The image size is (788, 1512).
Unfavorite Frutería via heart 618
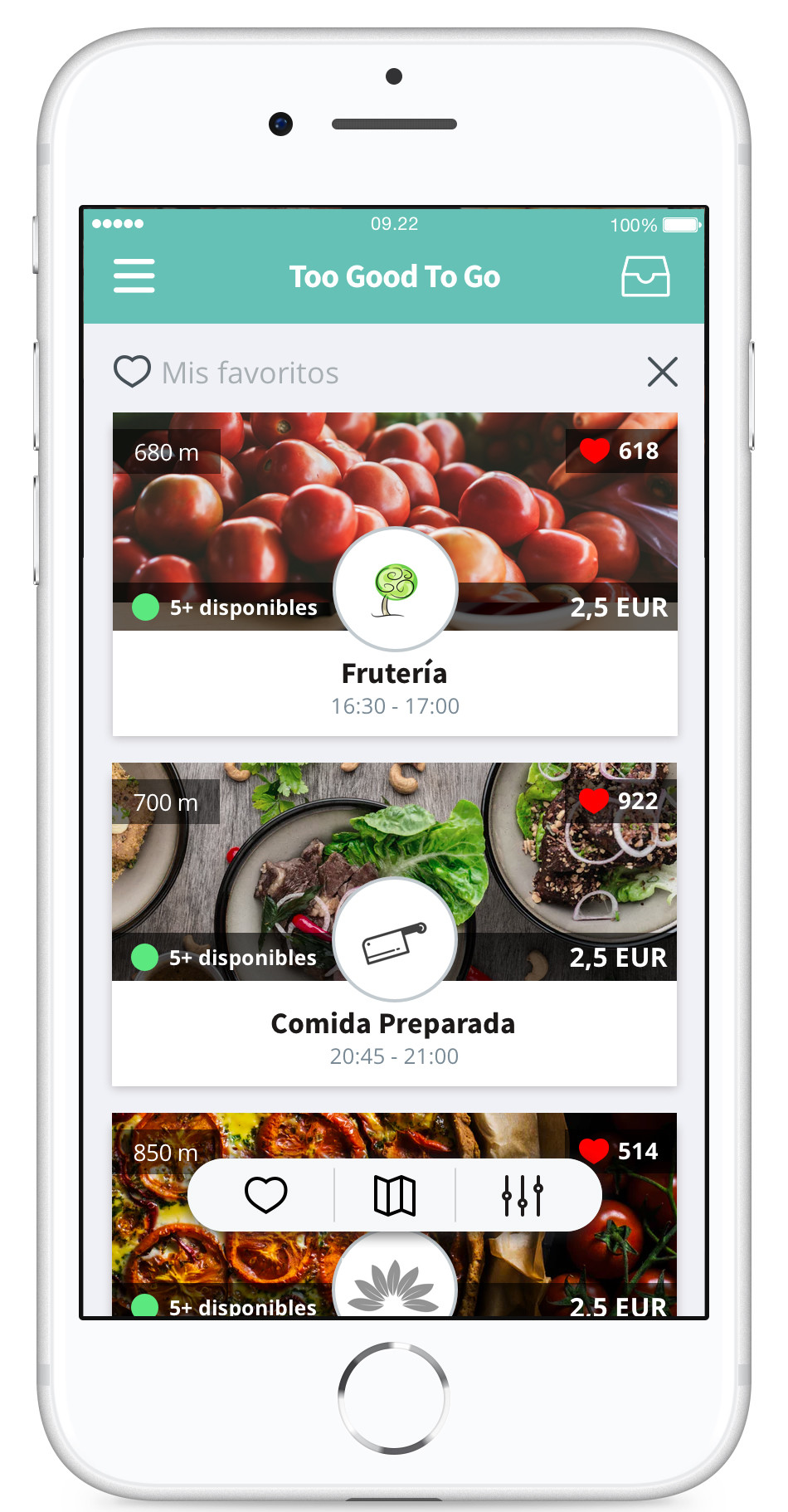pyautogui.click(x=595, y=451)
